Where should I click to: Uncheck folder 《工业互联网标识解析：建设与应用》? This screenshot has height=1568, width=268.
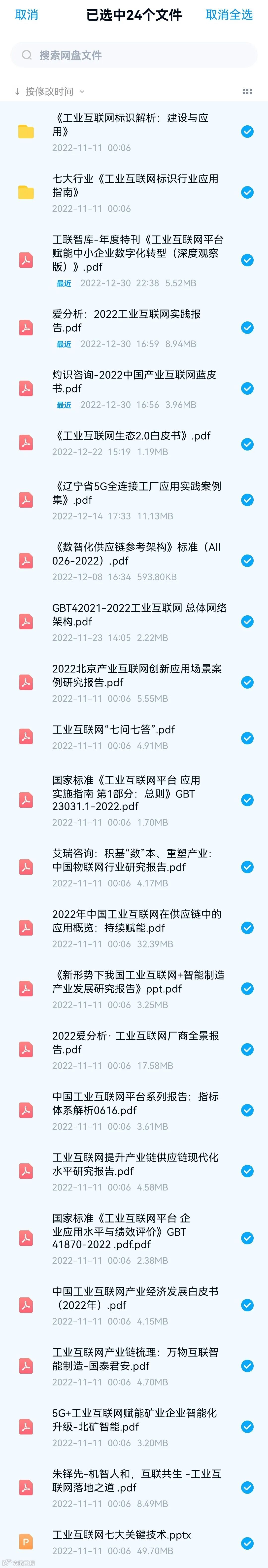click(247, 132)
